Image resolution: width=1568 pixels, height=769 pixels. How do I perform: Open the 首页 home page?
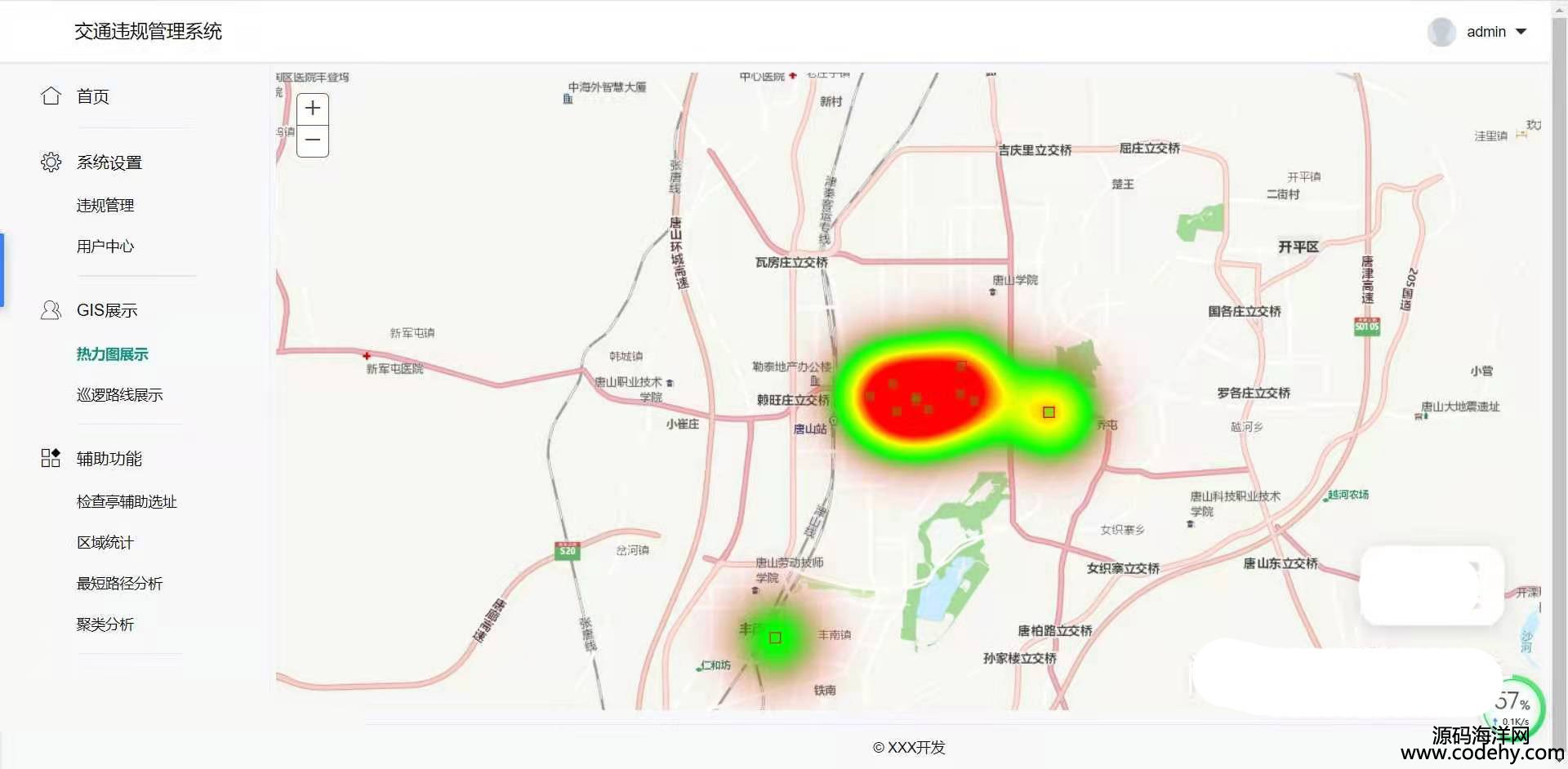[92, 96]
